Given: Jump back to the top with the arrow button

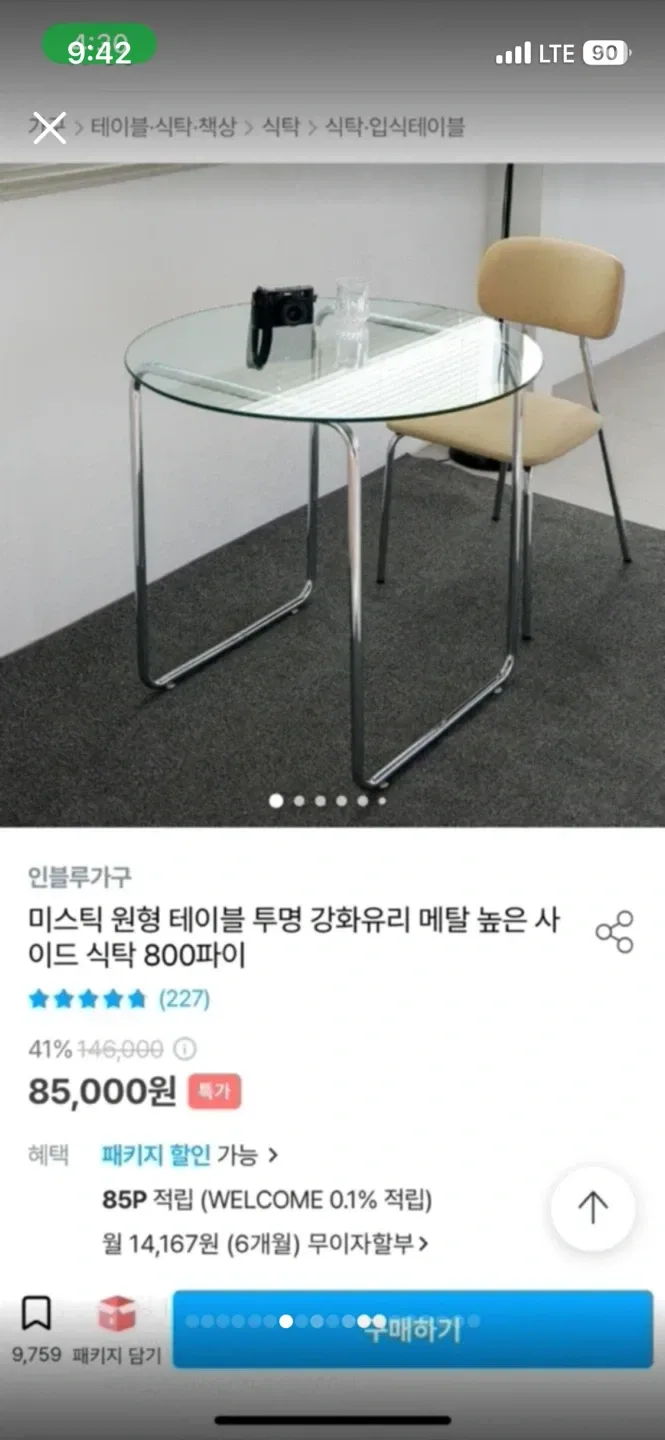Looking at the screenshot, I should coord(593,1208).
